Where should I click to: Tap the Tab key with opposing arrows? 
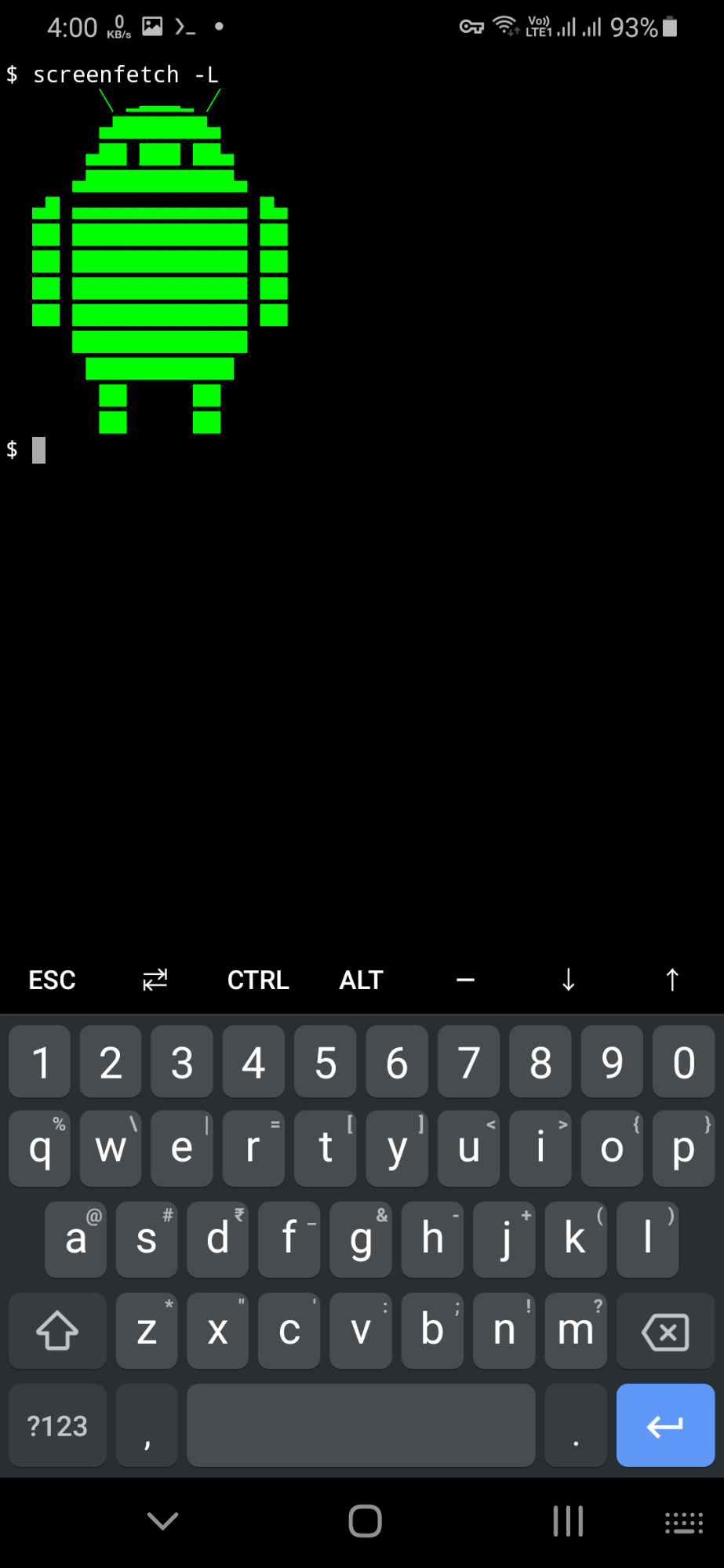(155, 980)
